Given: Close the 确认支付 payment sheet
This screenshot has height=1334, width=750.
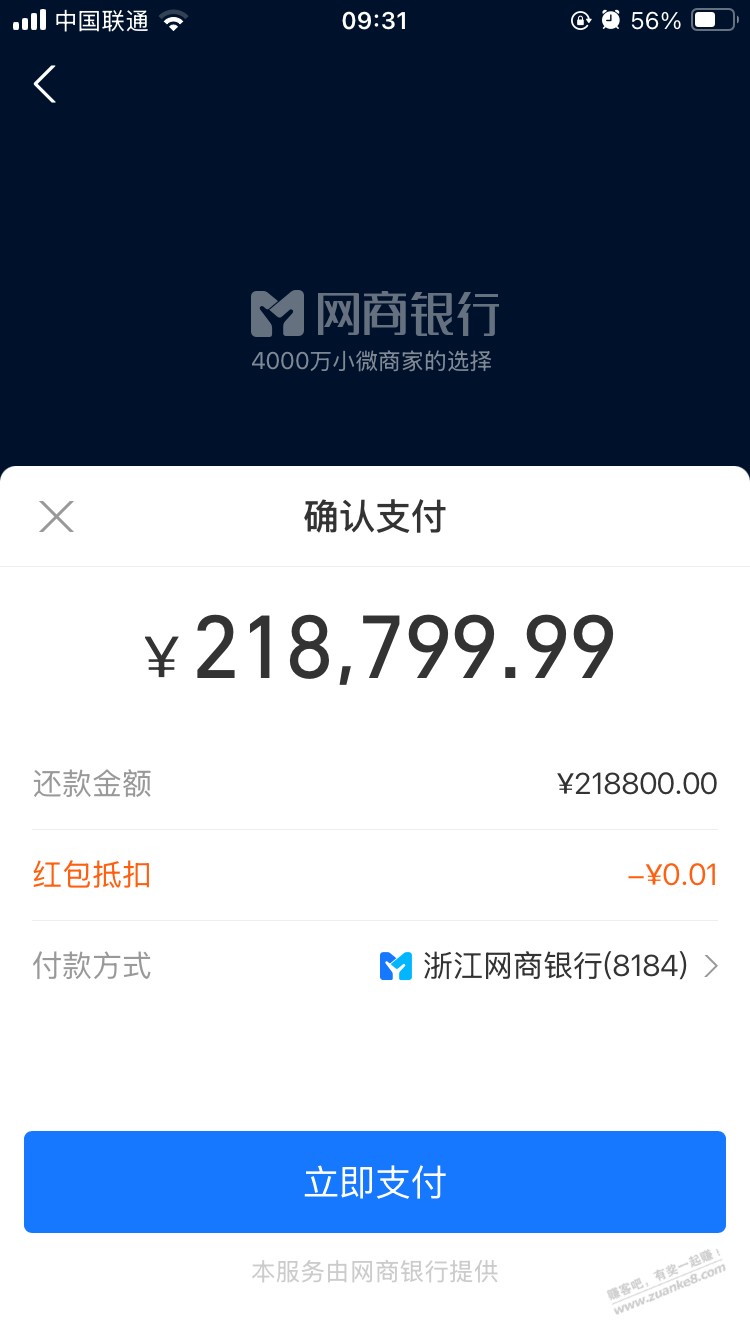Looking at the screenshot, I should point(56,517).
